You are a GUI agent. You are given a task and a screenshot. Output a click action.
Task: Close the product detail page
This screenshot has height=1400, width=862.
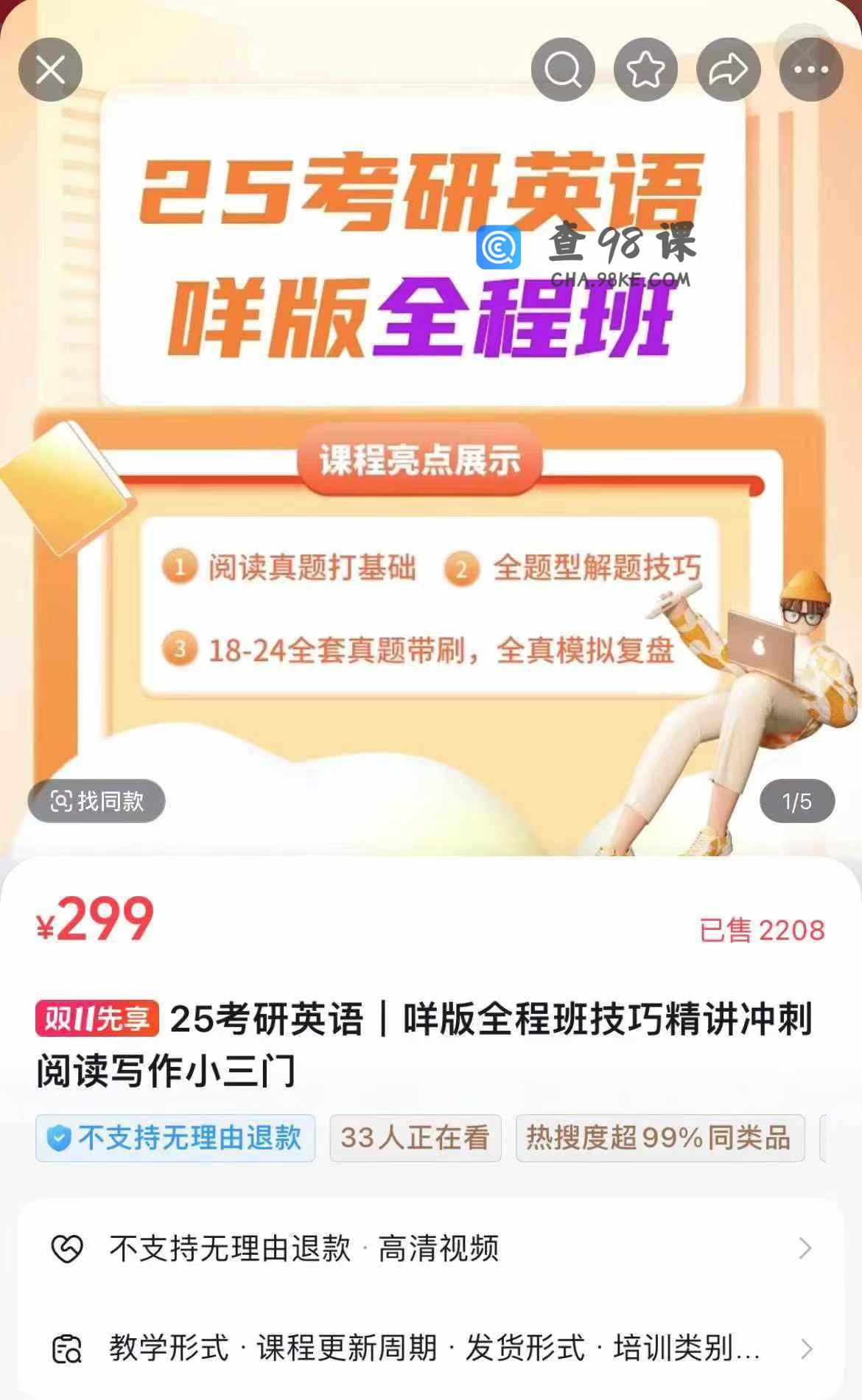pyautogui.click(x=50, y=70)
